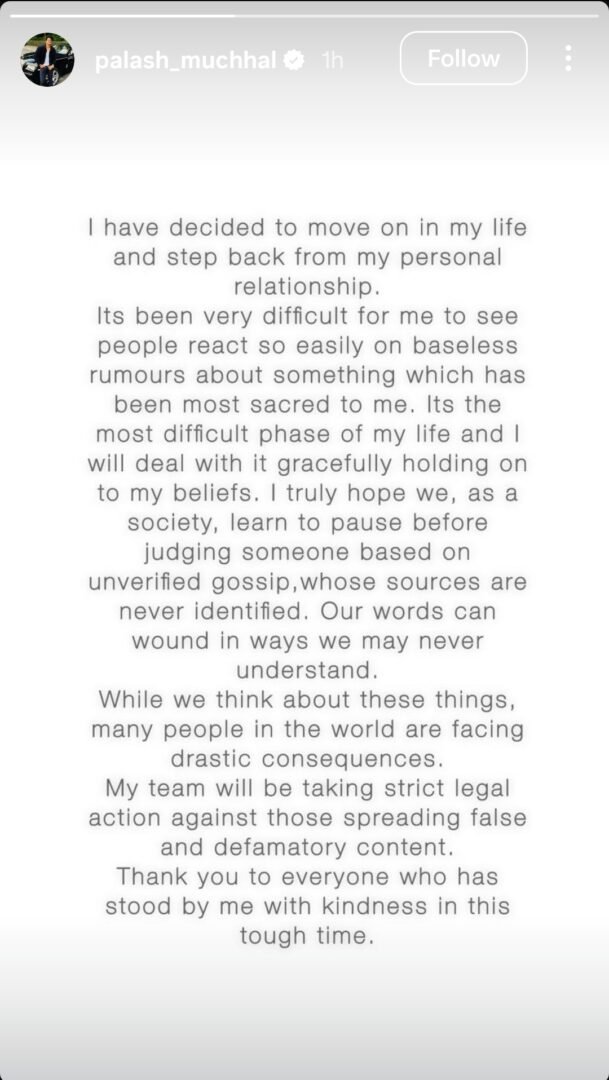Open the story options menu
This screenshot has width=609, height=1080.
[568, 58]
